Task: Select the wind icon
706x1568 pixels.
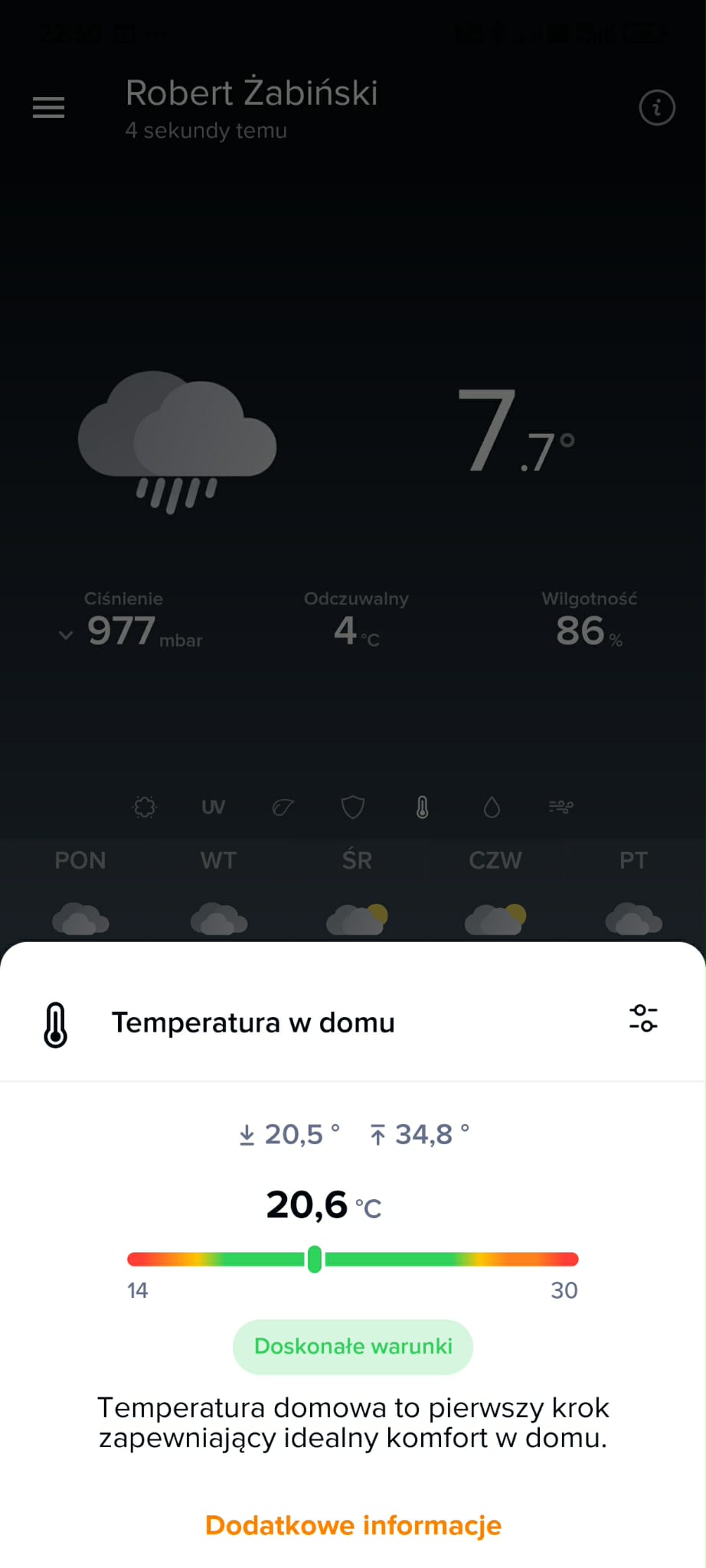Action: tap(561, 807)
